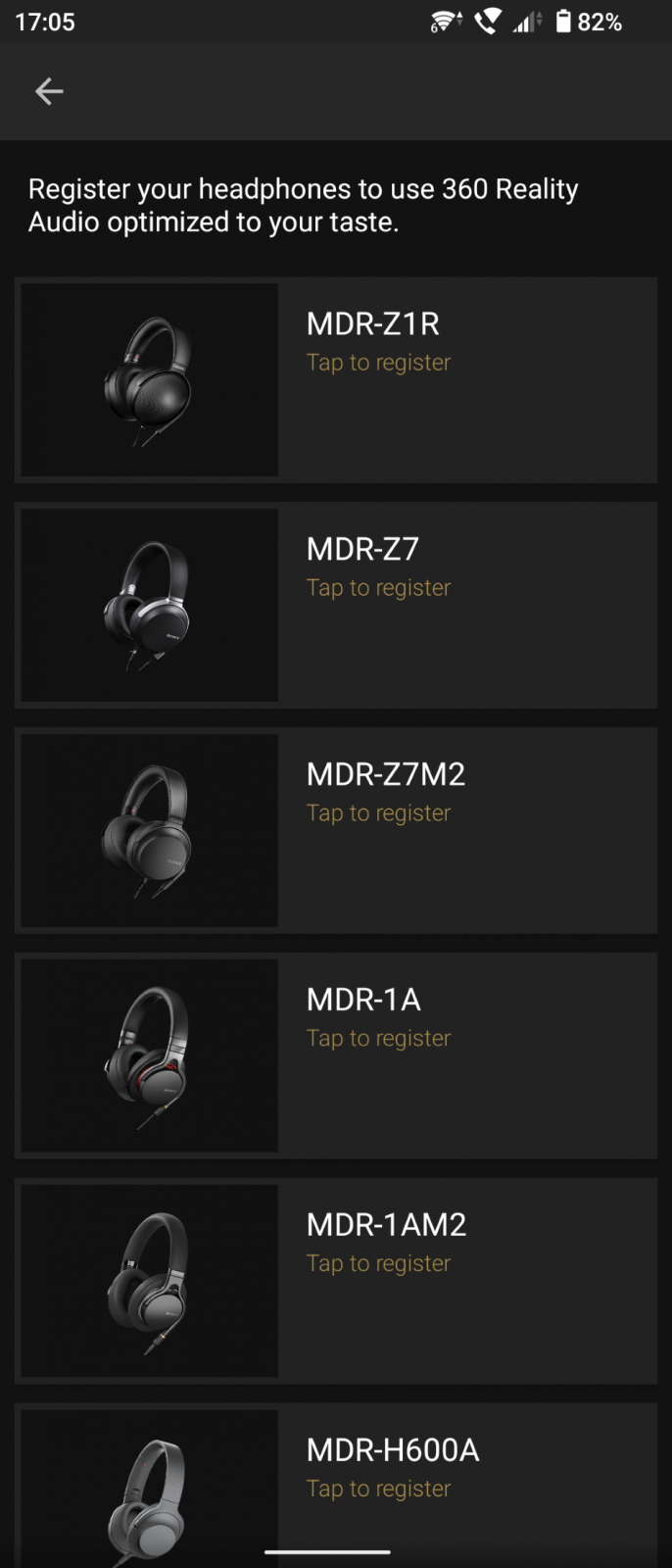Choose the MDR-Z7M2 headphones
Image resolution: width=672 pixels, height=1568 pixels.
[336, 830]
